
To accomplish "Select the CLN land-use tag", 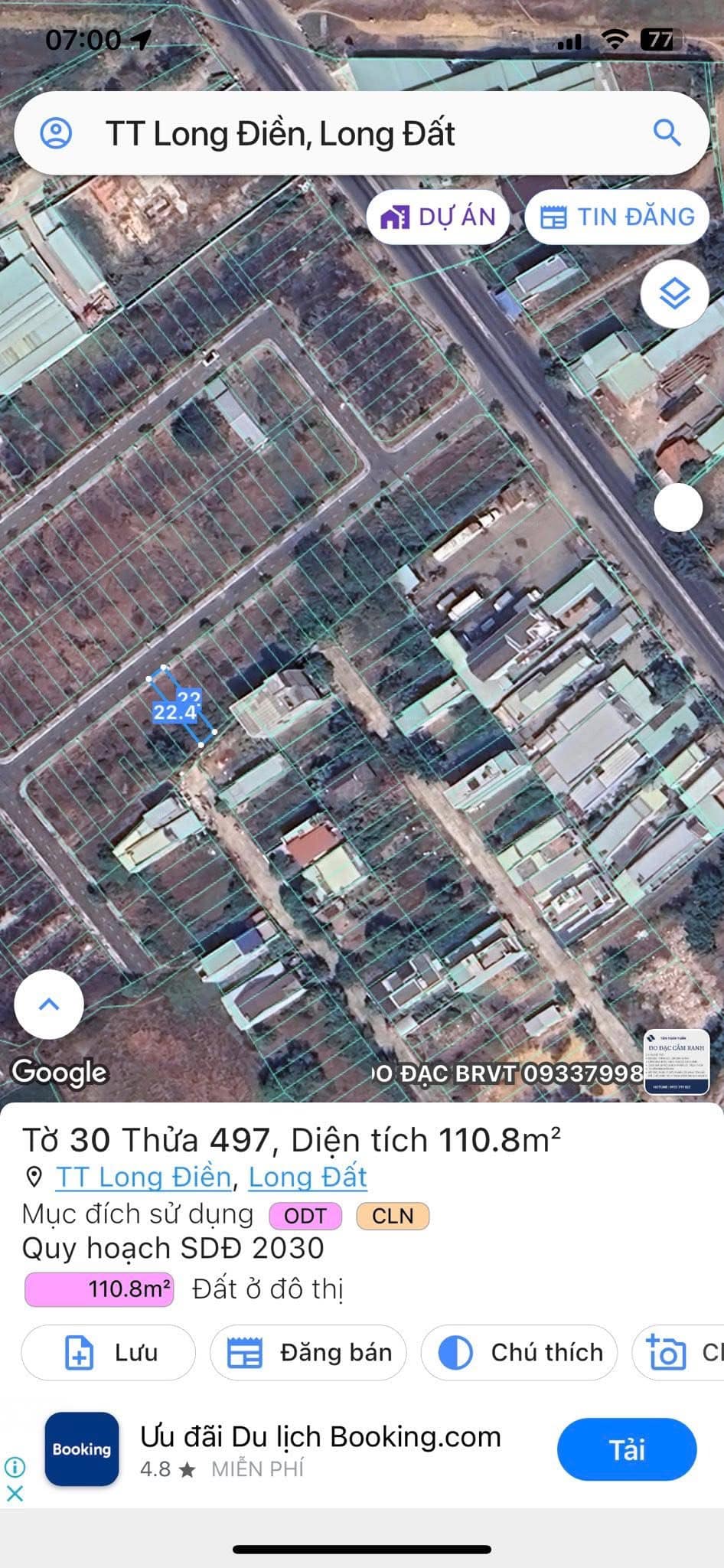I will coord(393,1216).
